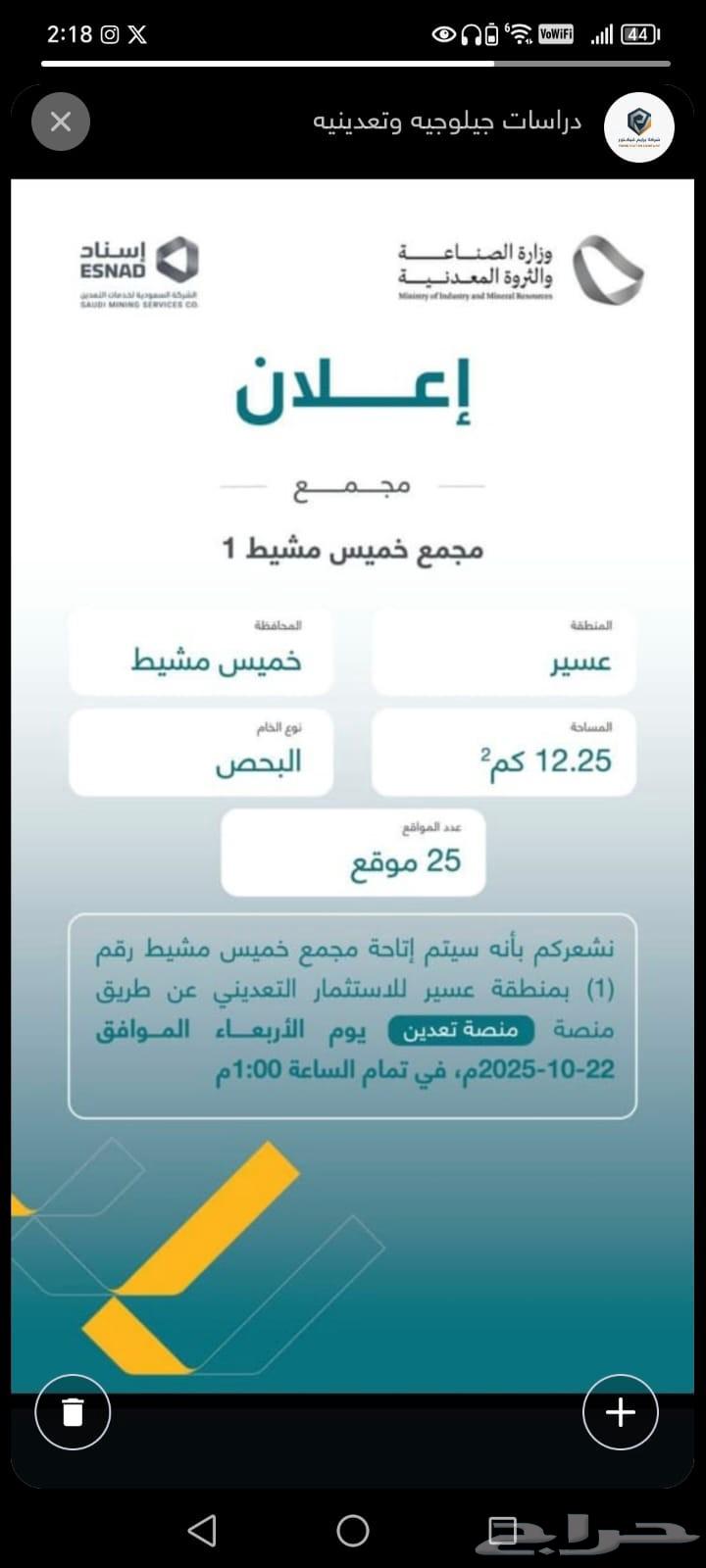
Task: Go back using the system back button
Action: [x=202, y=1530]
